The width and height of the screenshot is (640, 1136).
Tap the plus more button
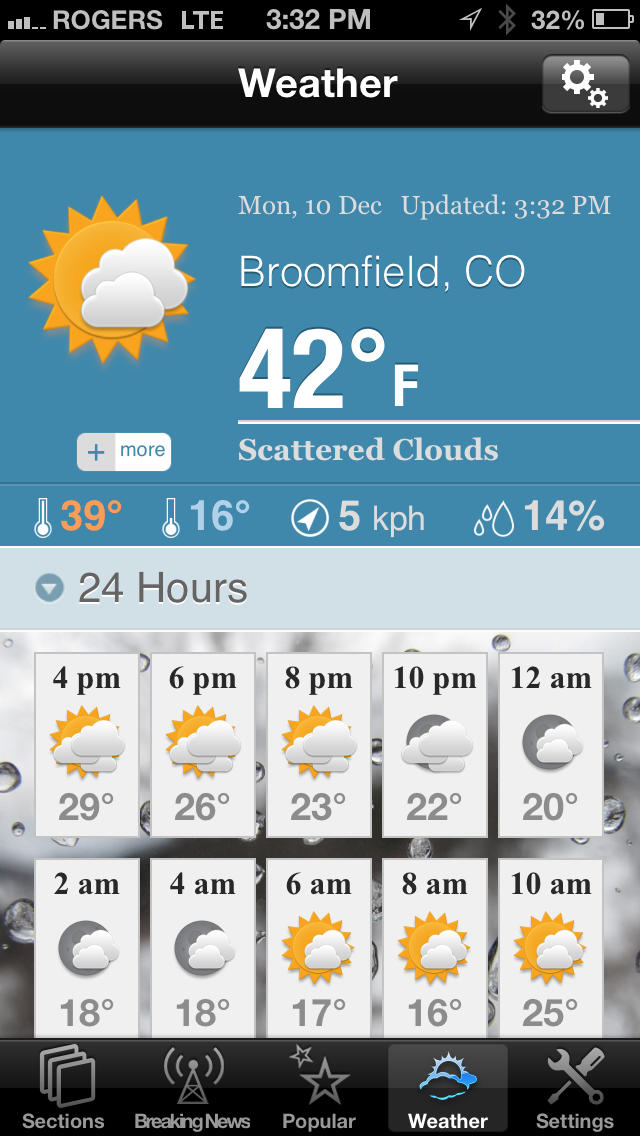point(124,451)
